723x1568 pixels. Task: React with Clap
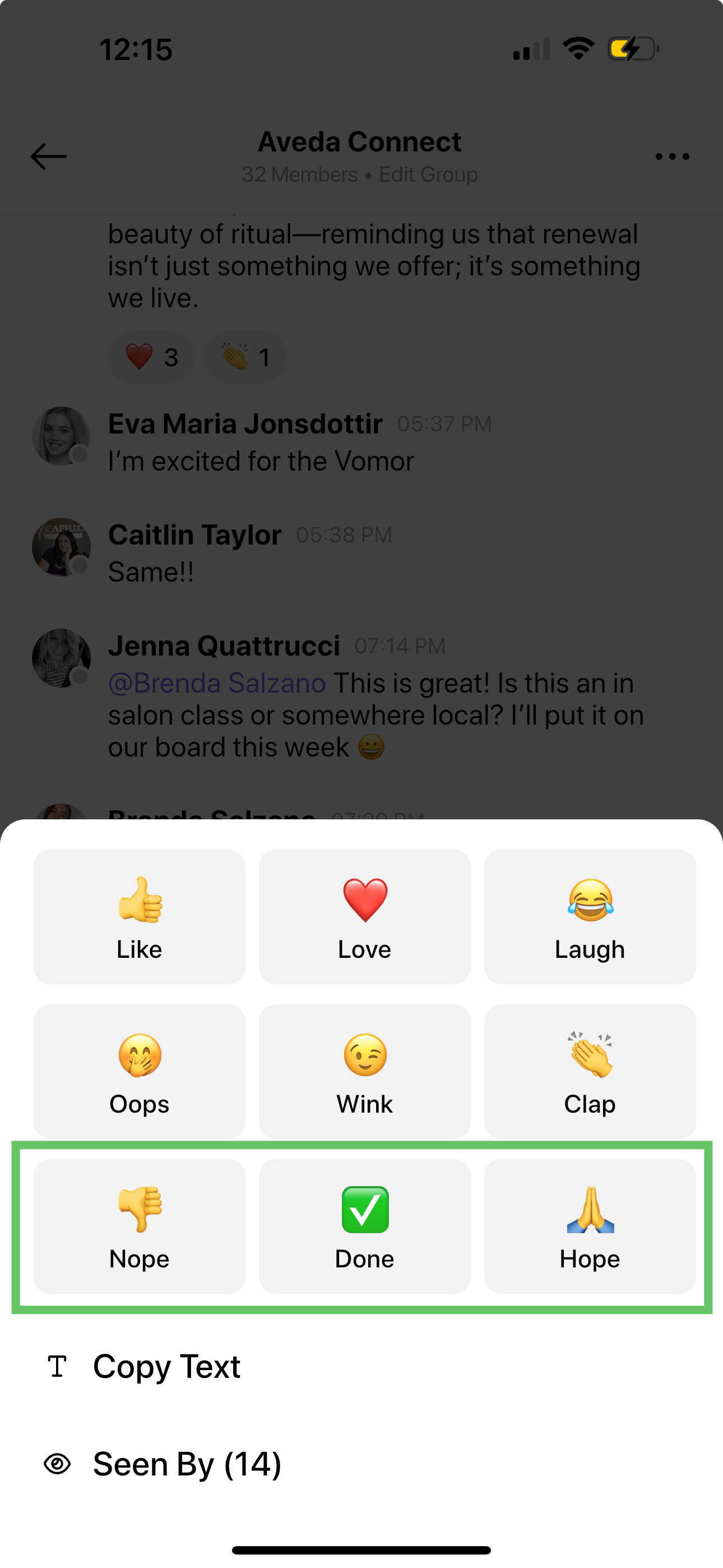click(x=590, y=1071)
